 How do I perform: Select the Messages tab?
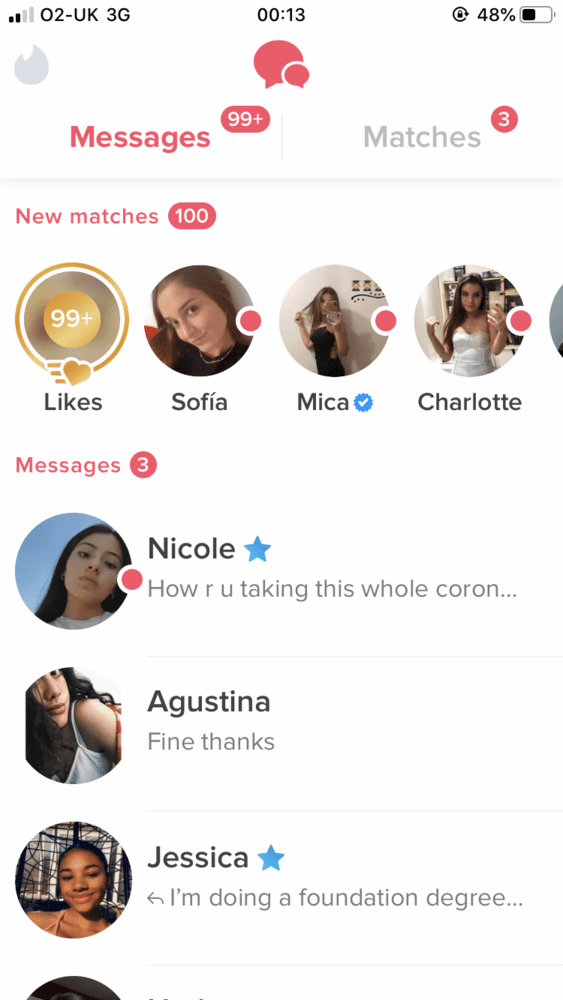click(140, 136)
